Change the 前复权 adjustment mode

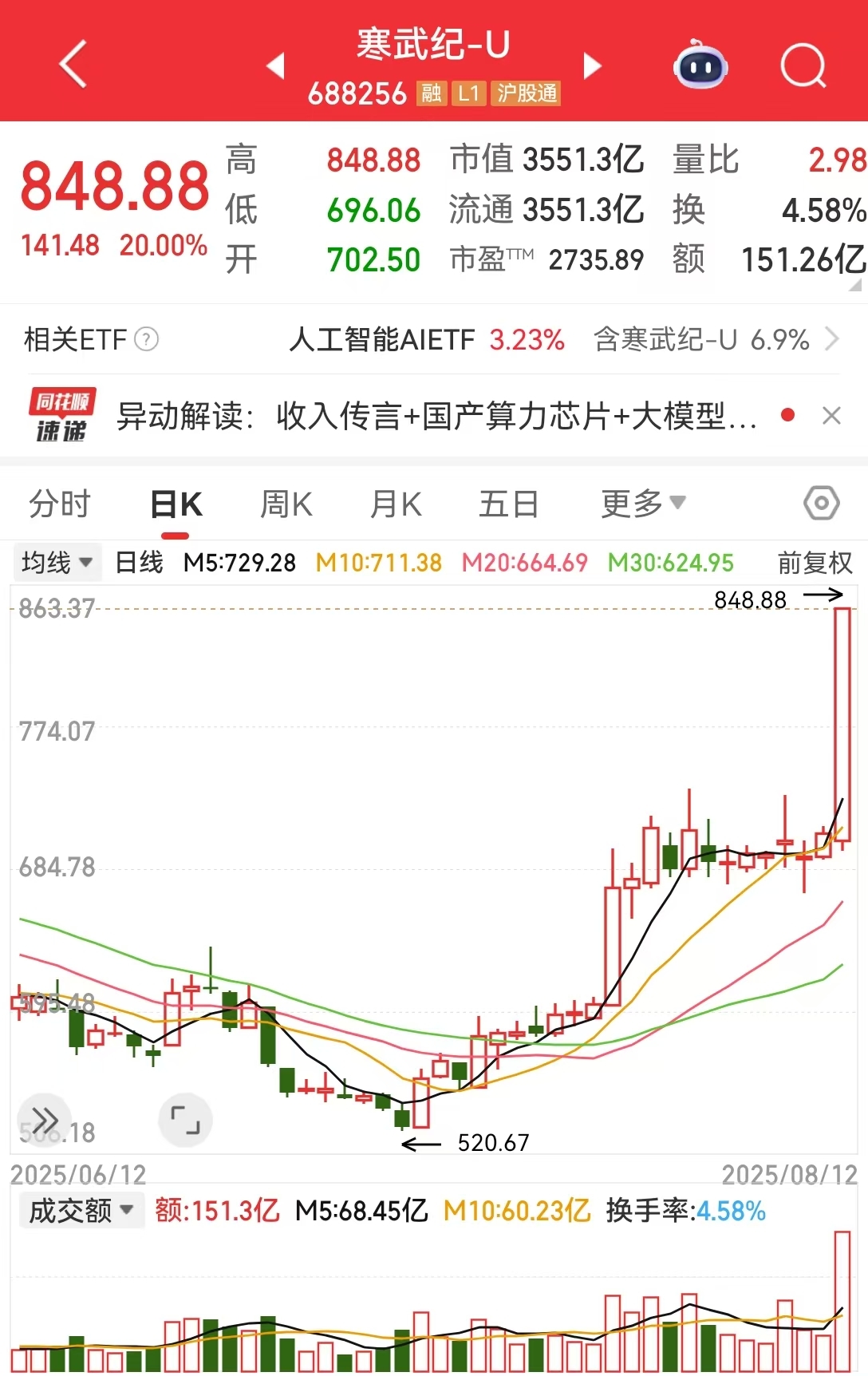coord(815,563)
